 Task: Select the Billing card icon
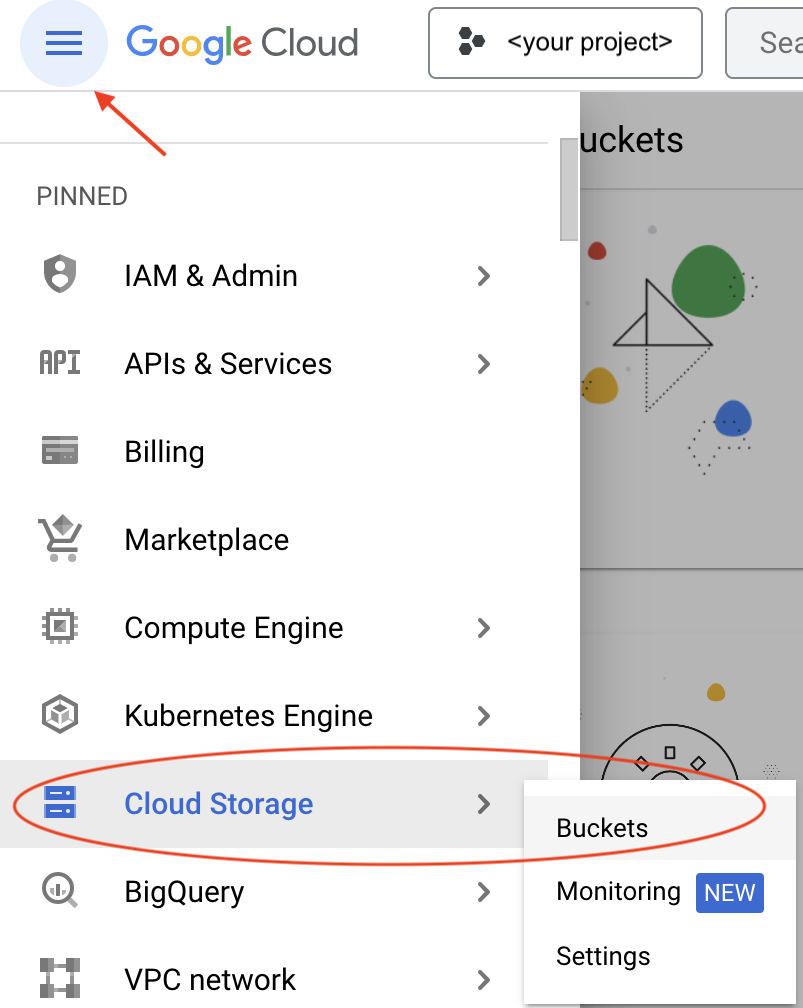60,451
